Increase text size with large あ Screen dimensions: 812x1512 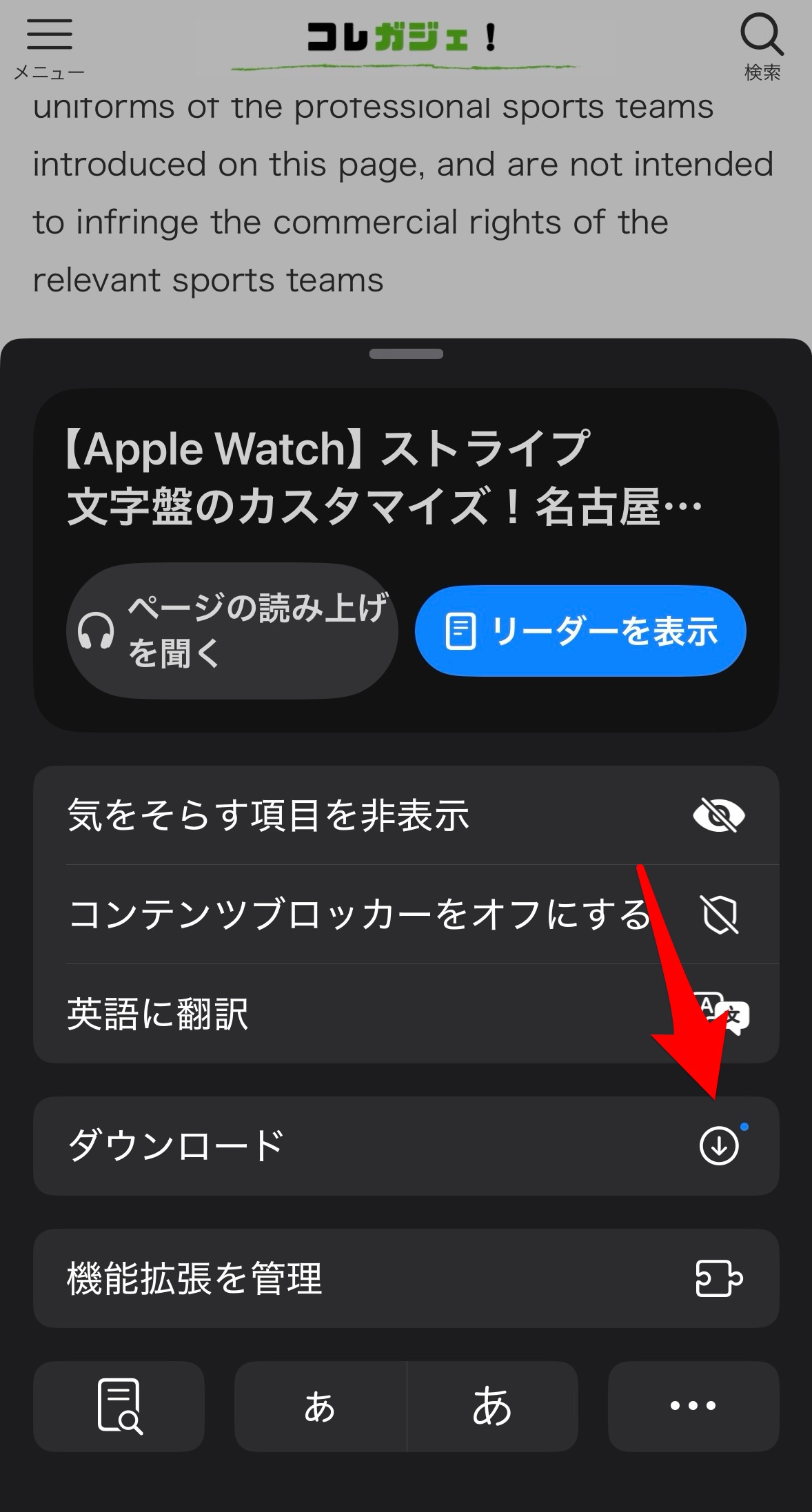(x=492, y=1407)
